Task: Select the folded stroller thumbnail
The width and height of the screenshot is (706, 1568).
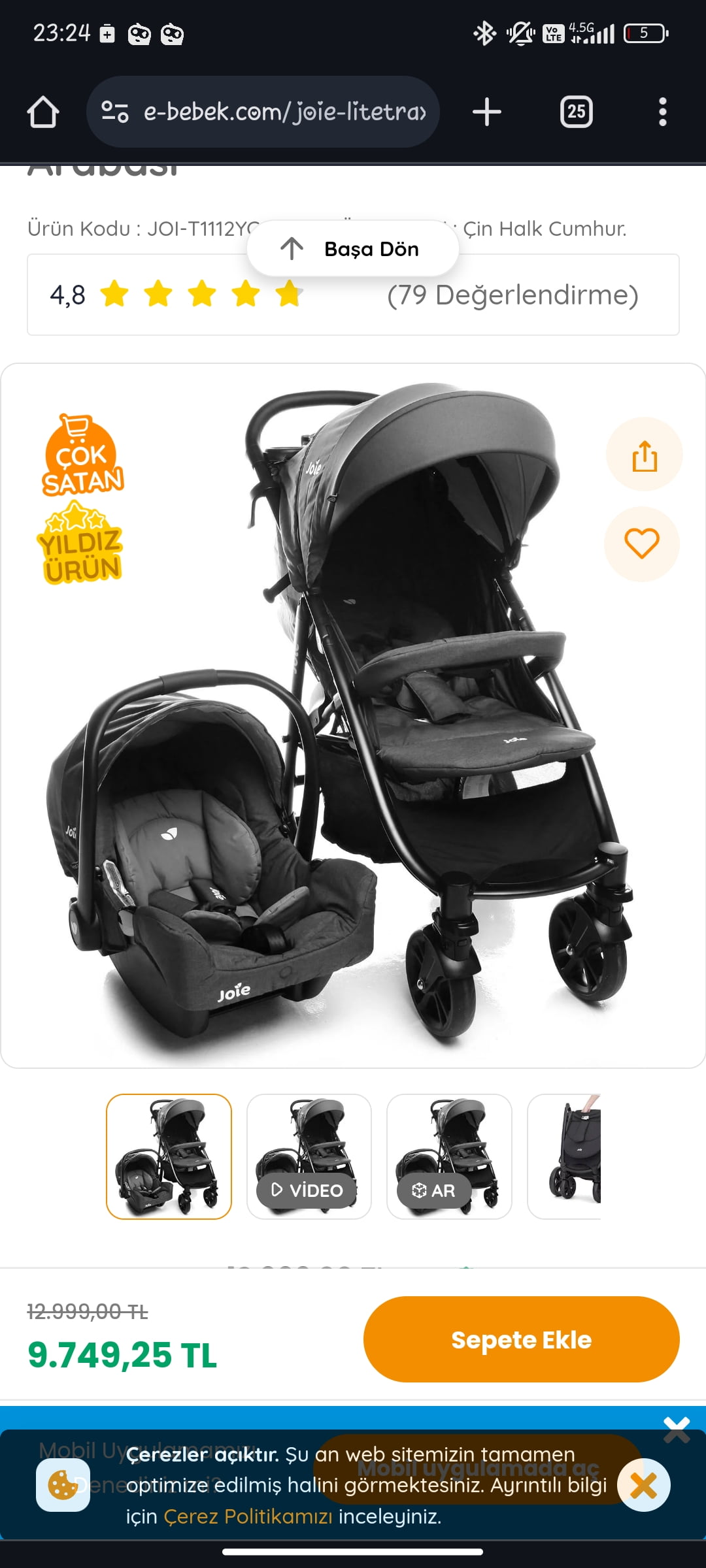Action: [564, 1156]
